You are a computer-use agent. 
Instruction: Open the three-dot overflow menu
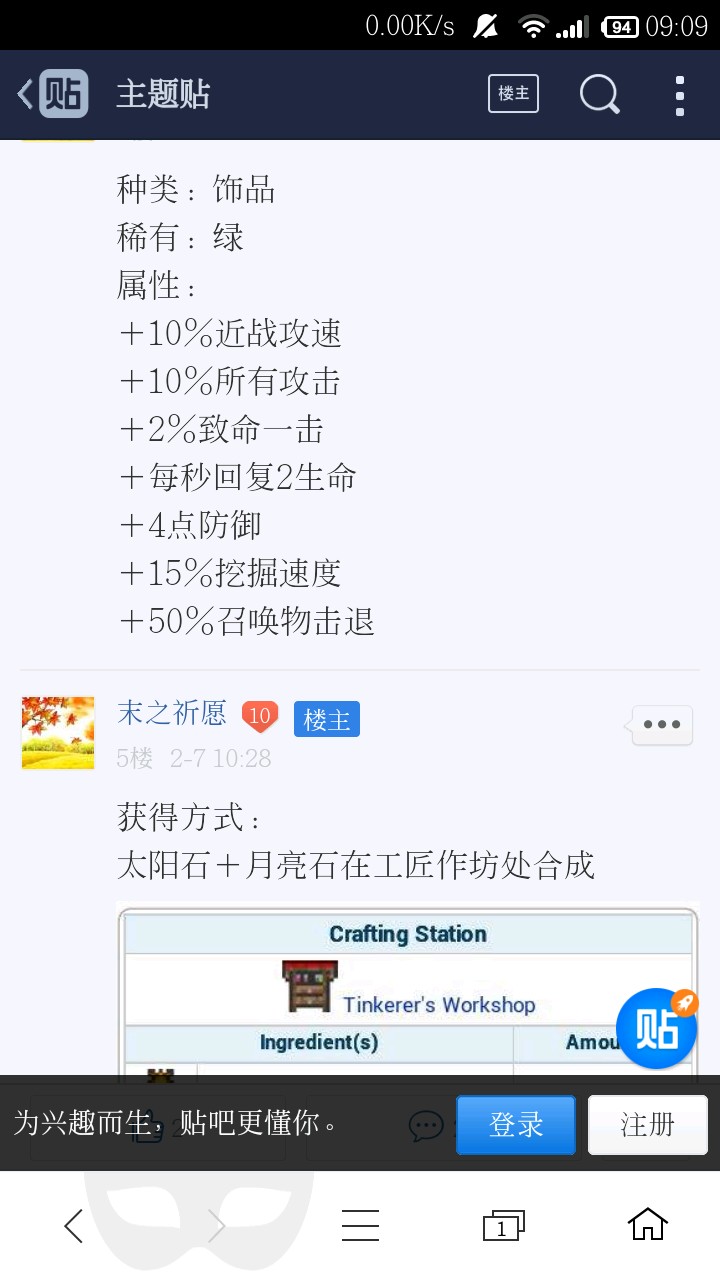679,95
